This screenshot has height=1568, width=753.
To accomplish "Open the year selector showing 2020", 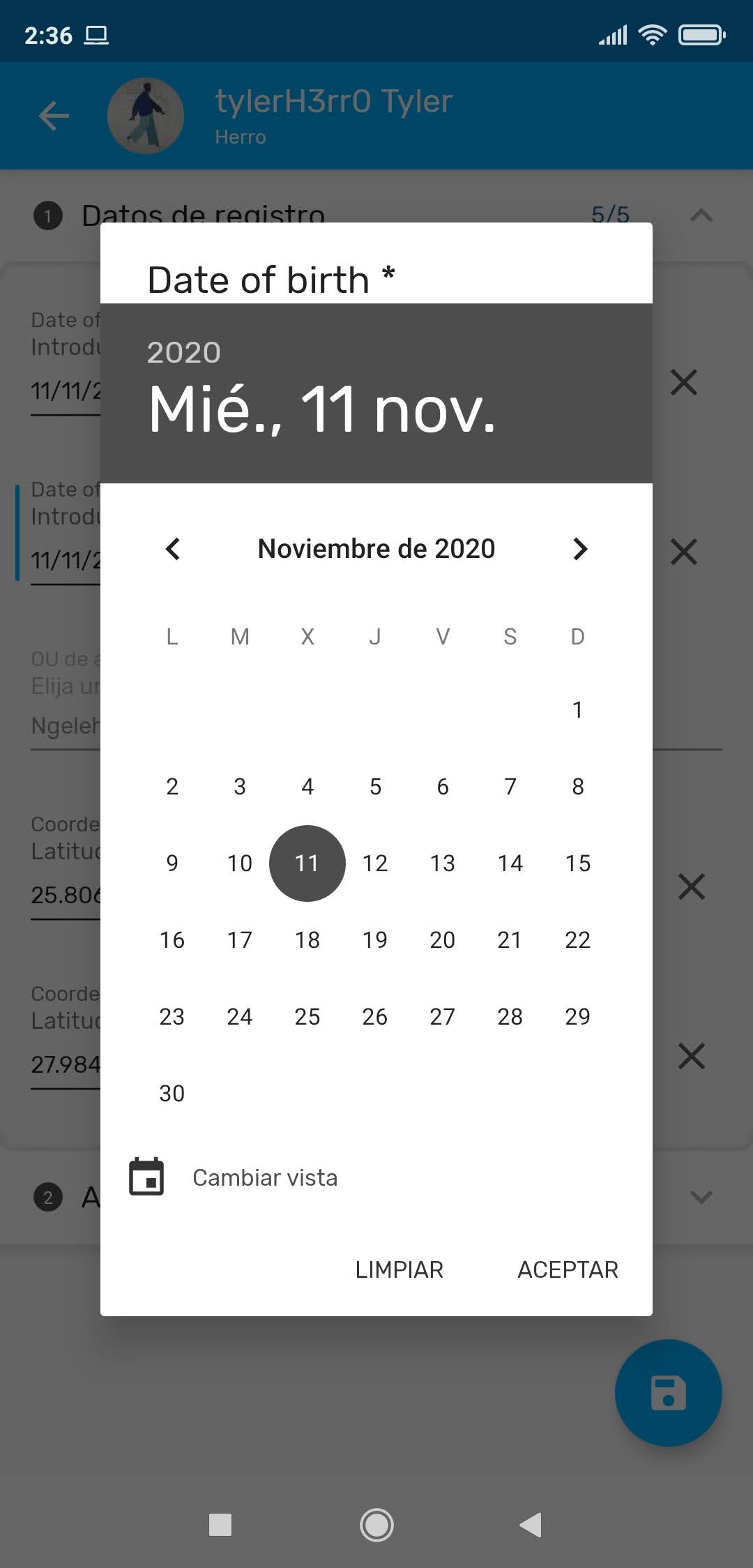I will [184, 352].
